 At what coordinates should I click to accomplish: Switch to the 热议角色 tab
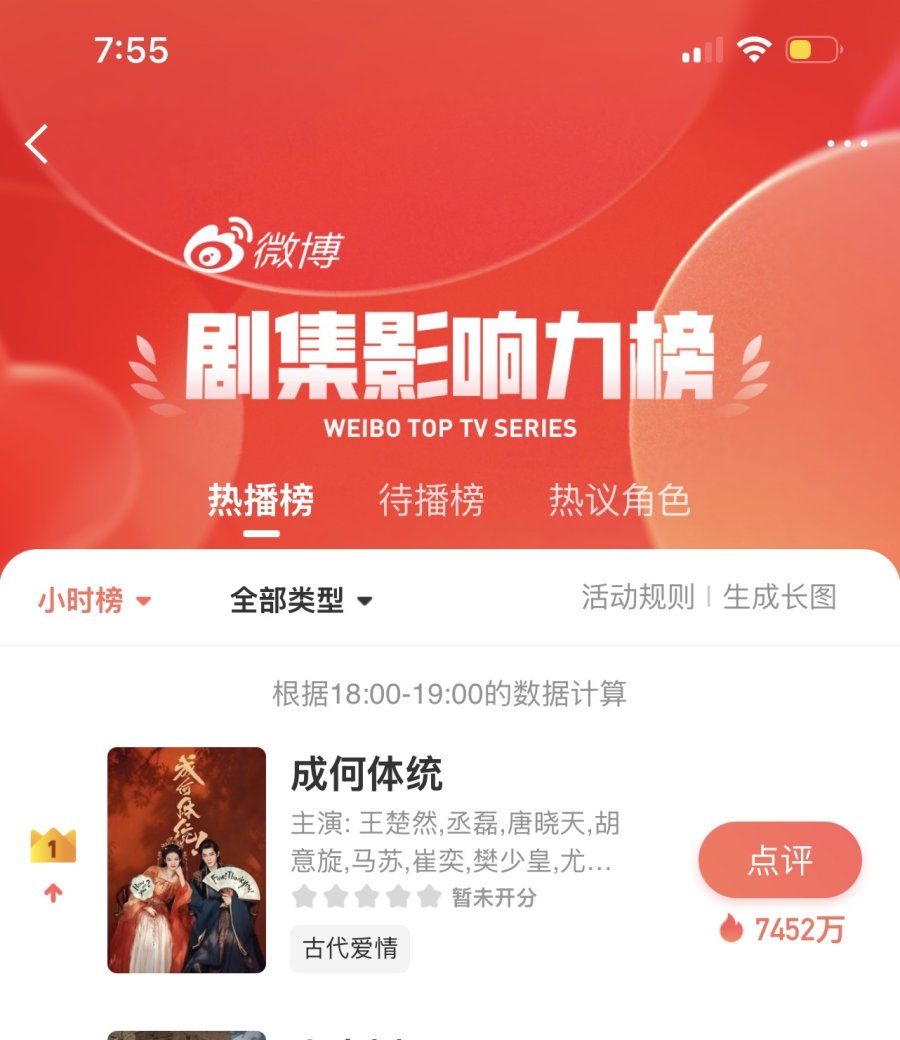tap(619, 500)
